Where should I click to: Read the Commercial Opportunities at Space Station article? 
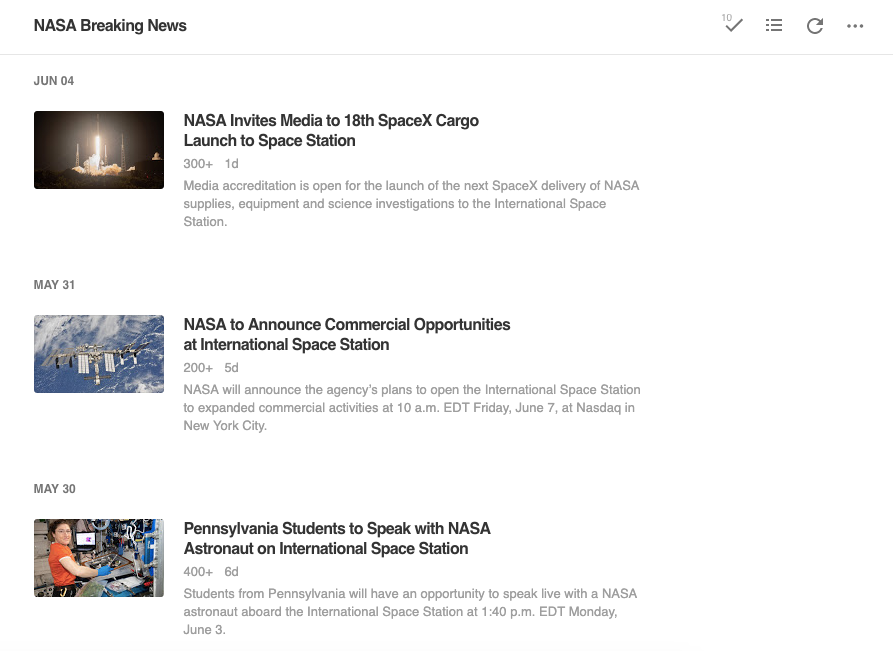pos(347,334)
